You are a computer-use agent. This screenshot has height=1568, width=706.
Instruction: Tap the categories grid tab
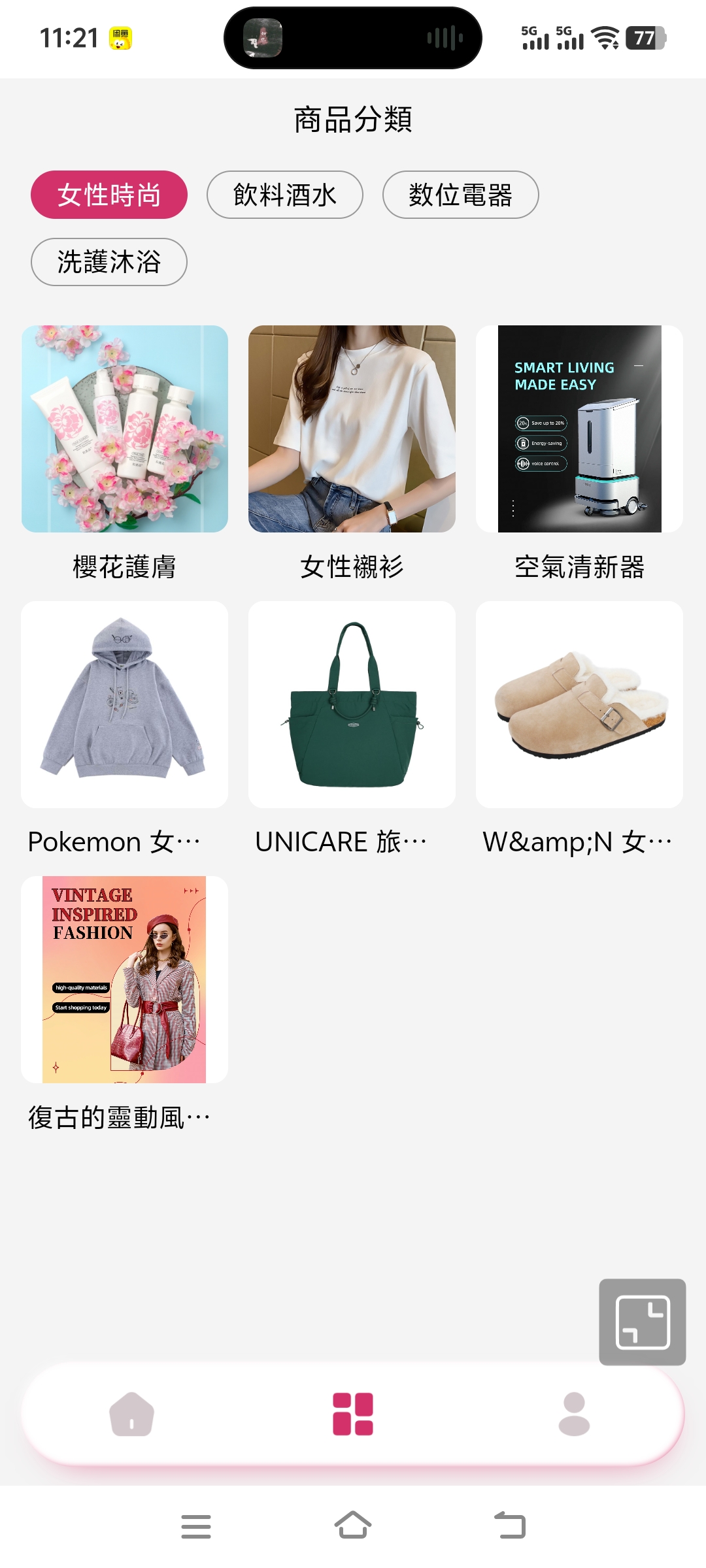tap(353, 1414)
